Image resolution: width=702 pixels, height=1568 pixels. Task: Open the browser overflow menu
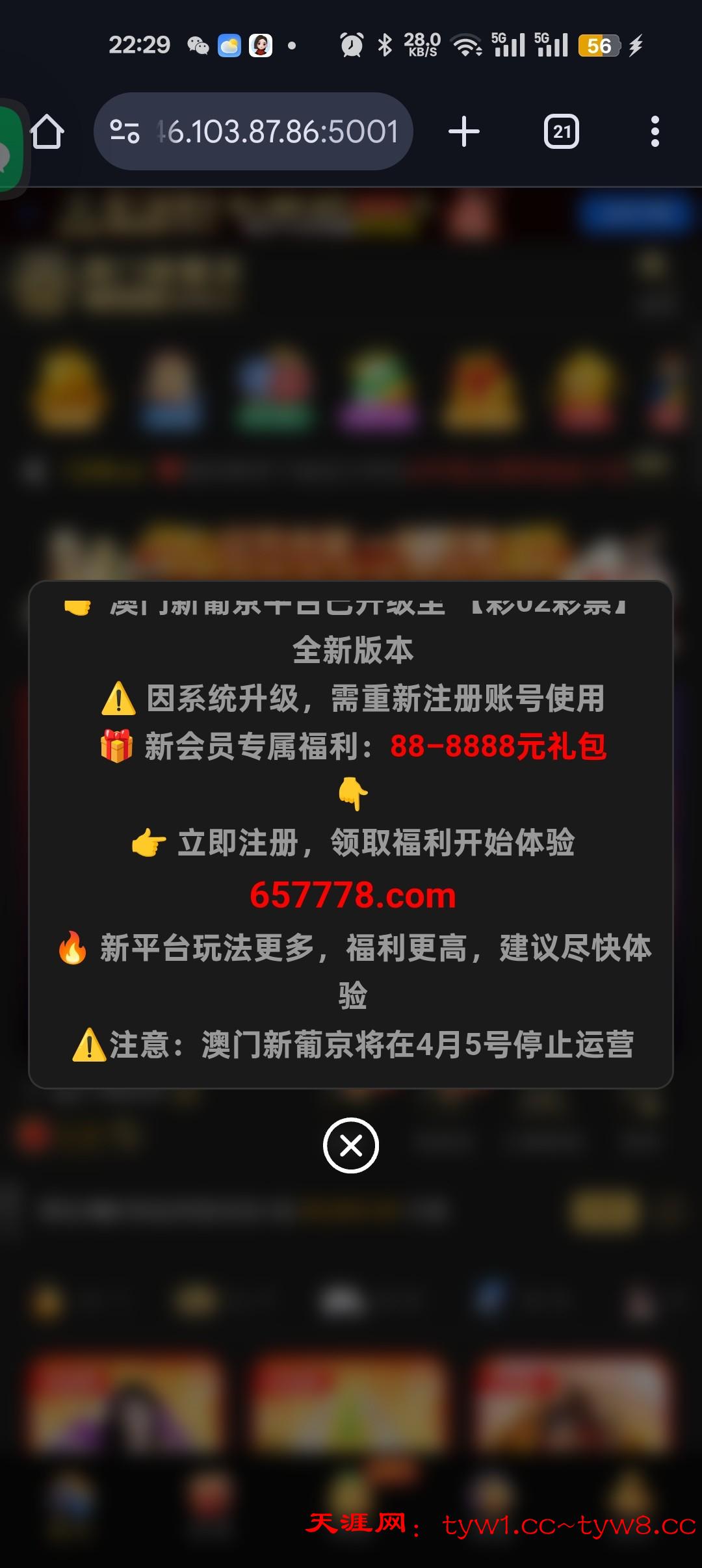pyautogui.click(x=655, y=132)
